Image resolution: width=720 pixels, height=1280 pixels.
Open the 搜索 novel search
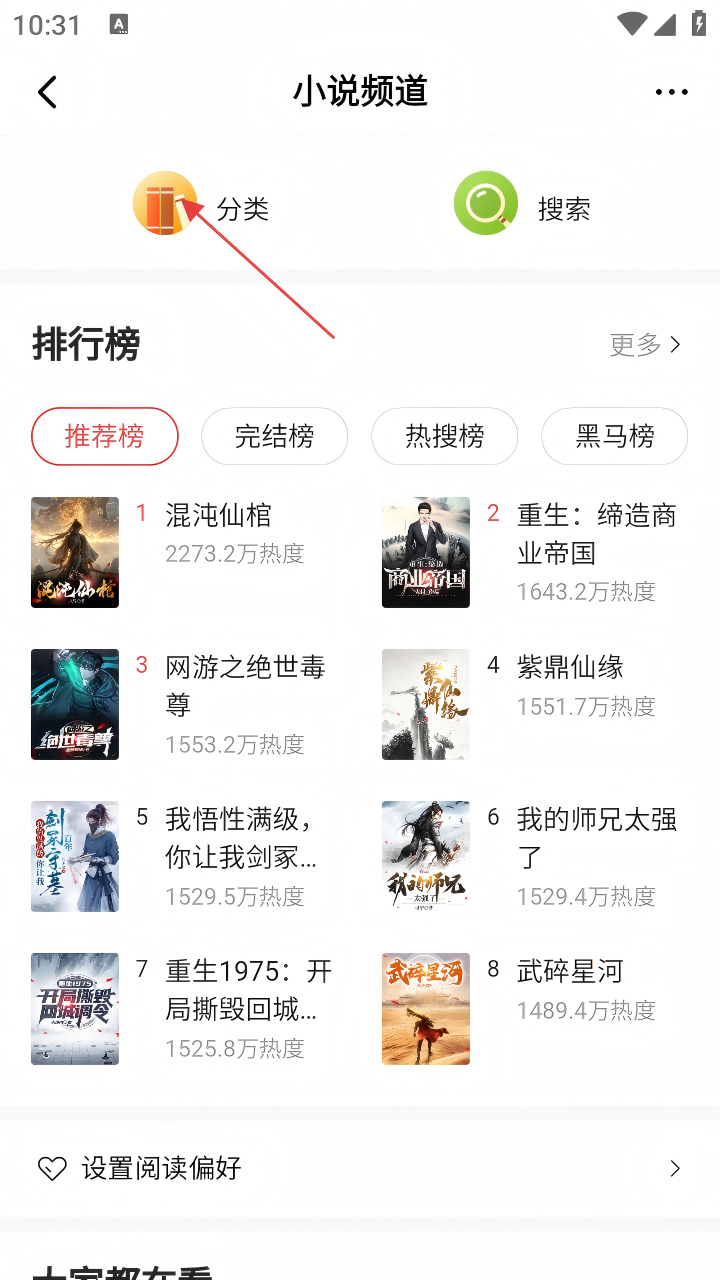(x=522, y=208)
